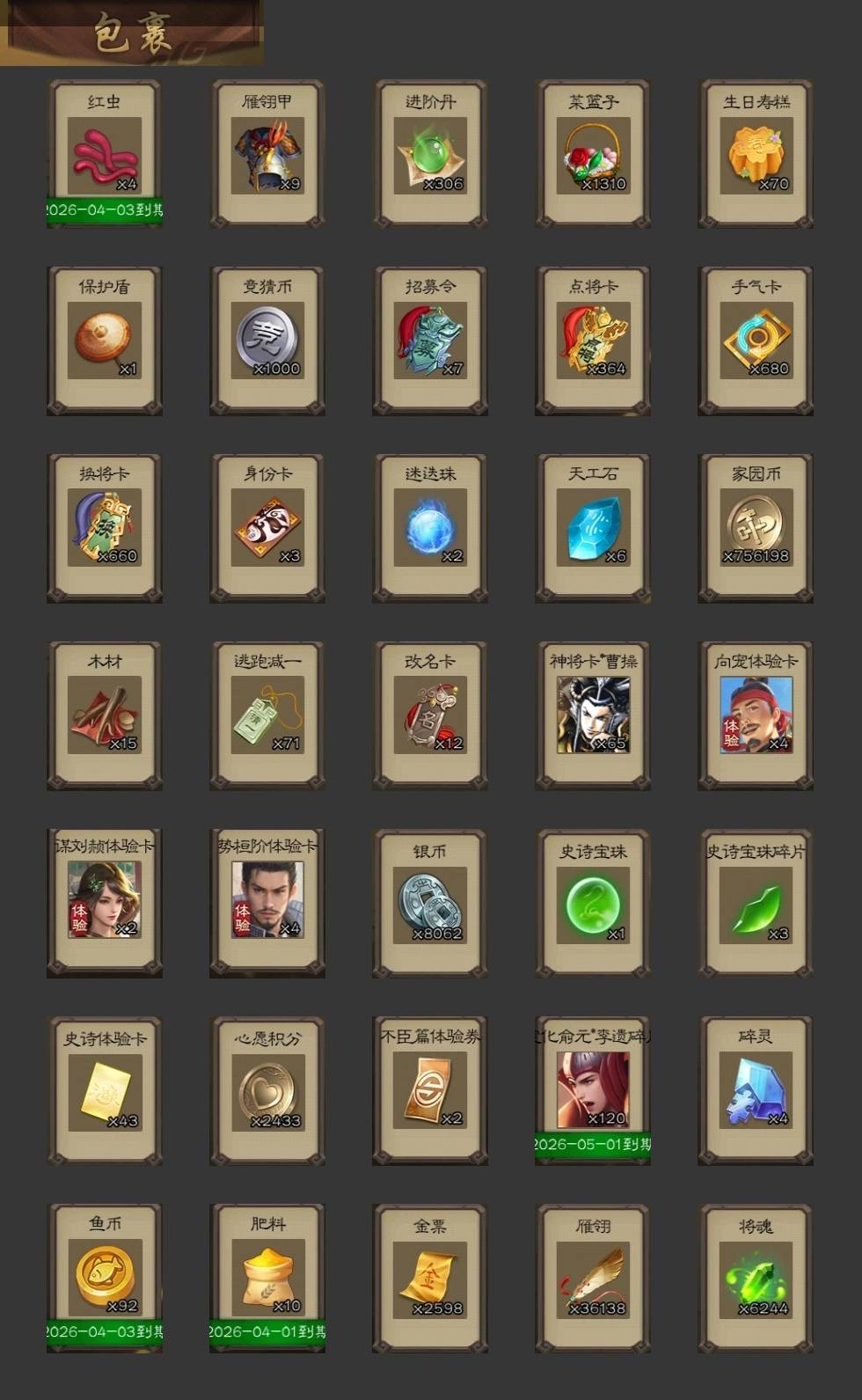
Task: Select the 点将卡 card
Action: click(x=593, y=341)
